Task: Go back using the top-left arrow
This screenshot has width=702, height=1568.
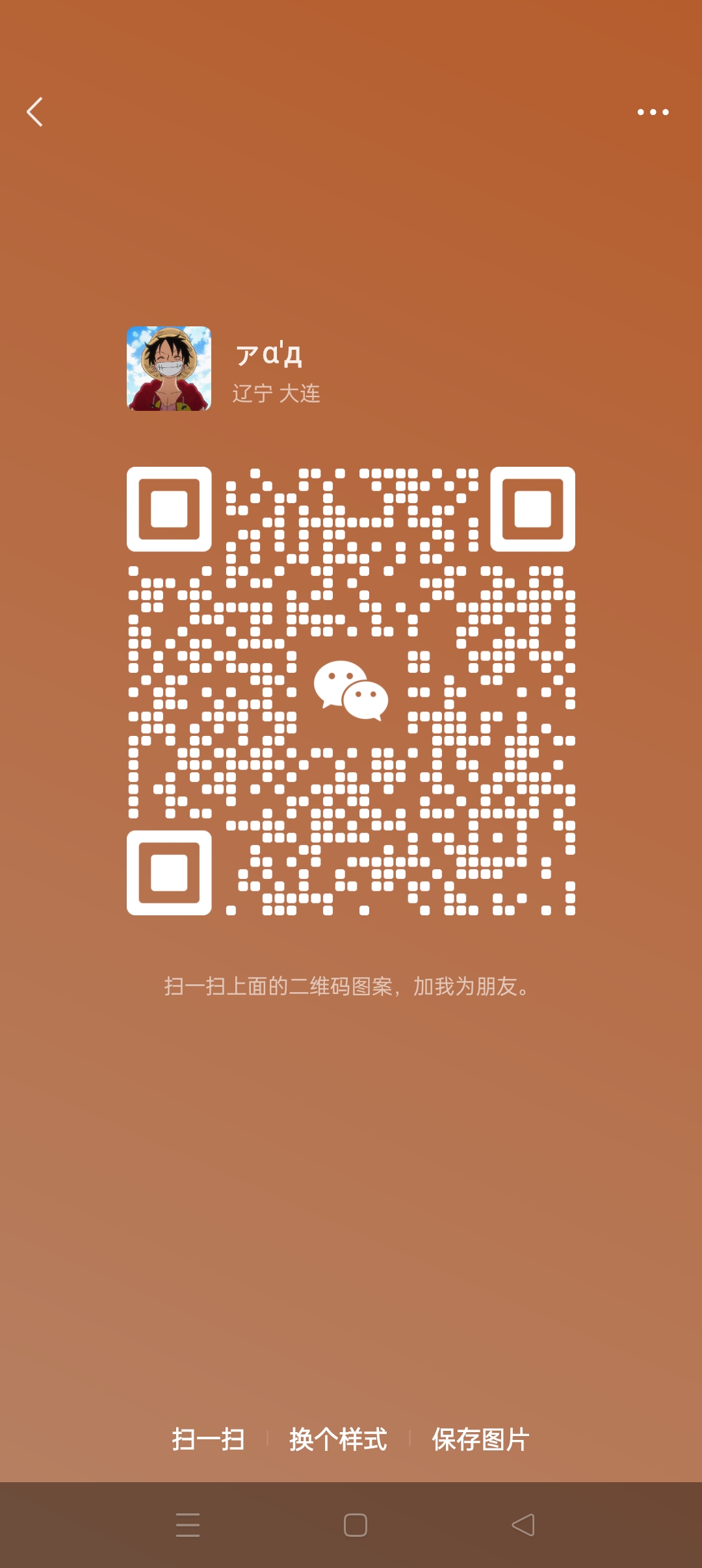Action: [35, 112]
